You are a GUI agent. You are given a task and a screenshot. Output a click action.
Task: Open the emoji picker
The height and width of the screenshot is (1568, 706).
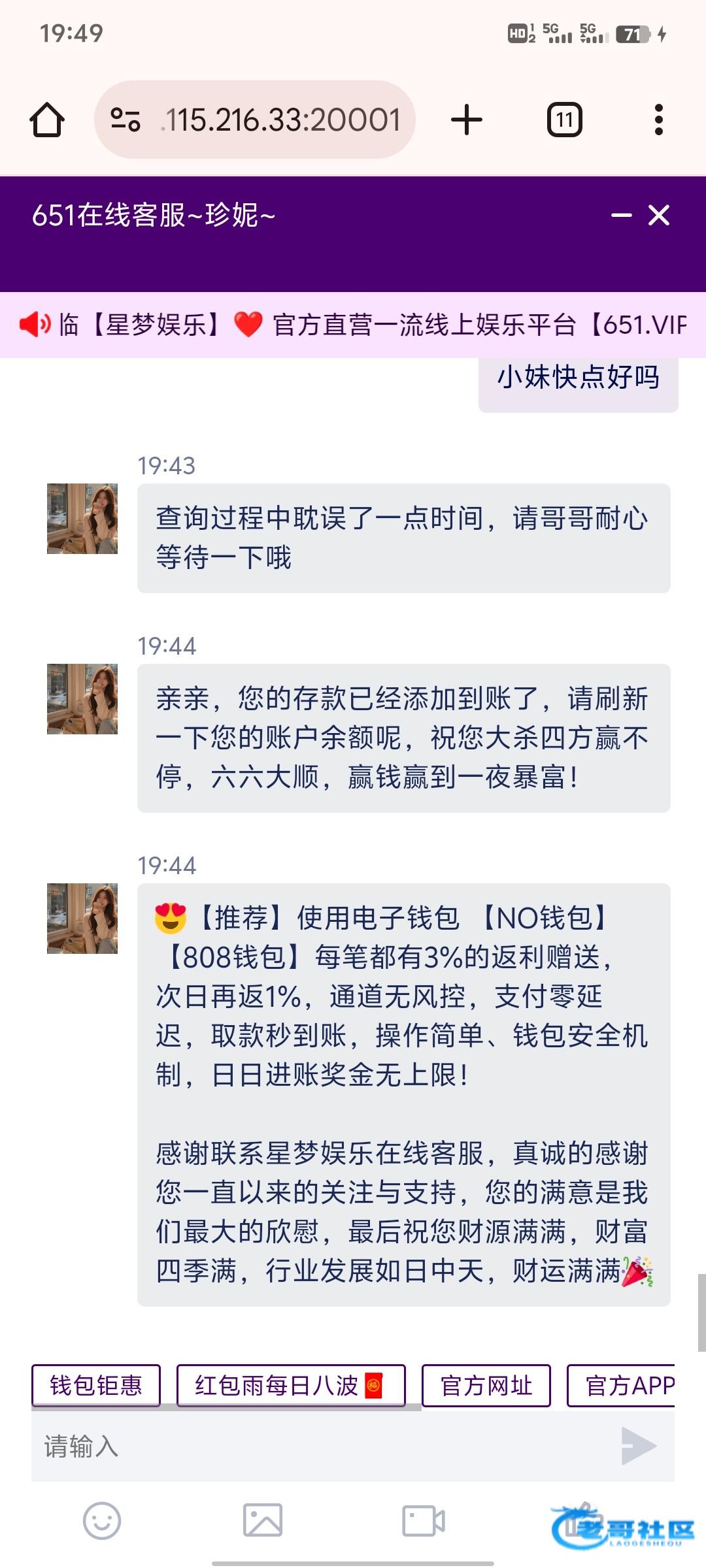click(x=102, y=1521)
